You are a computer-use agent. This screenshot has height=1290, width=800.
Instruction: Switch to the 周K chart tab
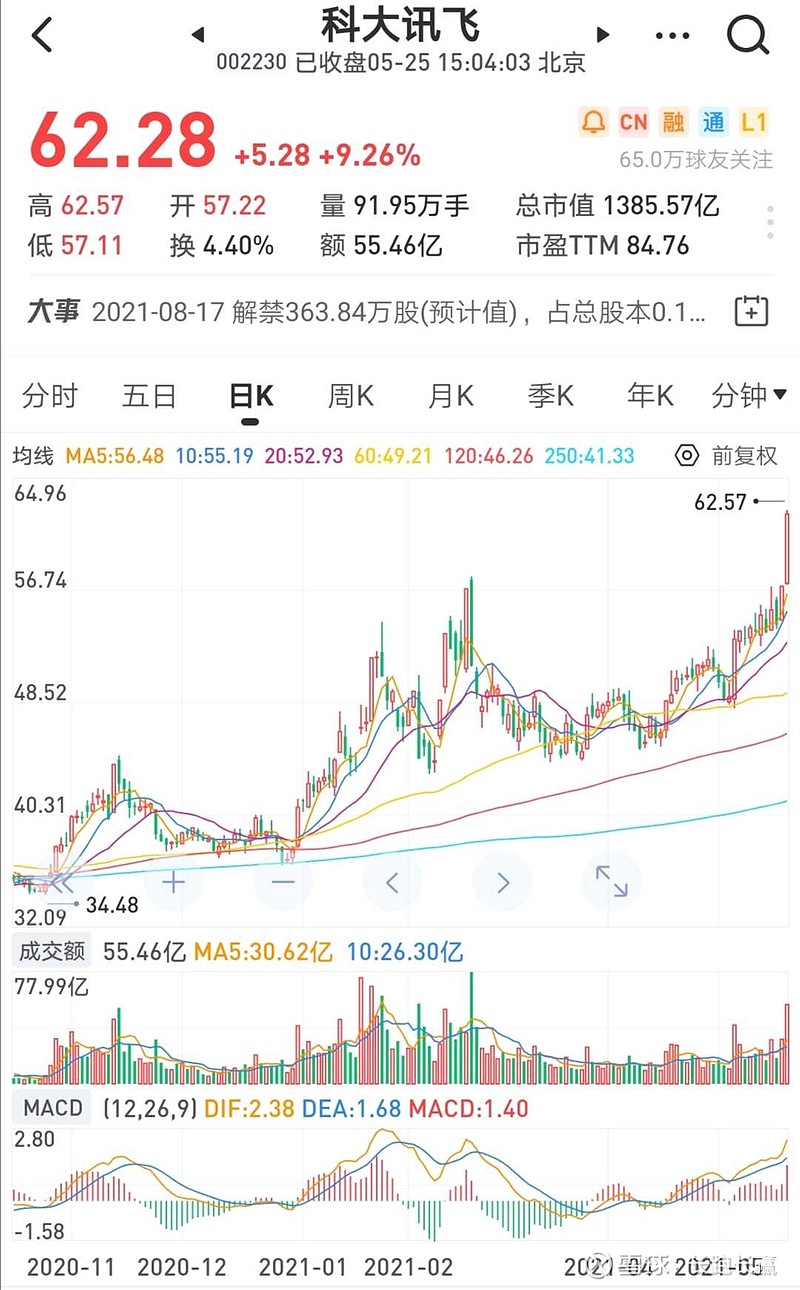click(x=350, y=397)
